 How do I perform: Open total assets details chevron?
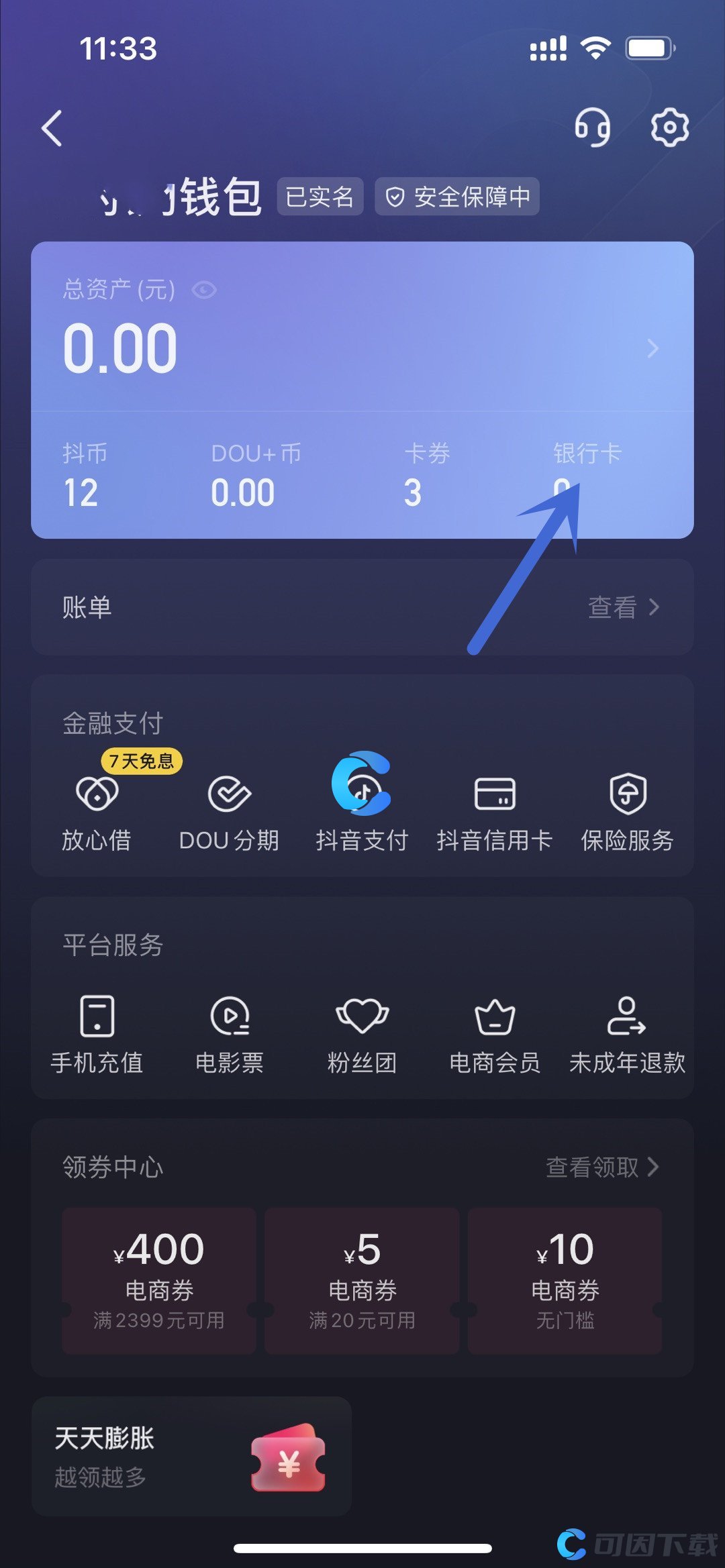652,348
